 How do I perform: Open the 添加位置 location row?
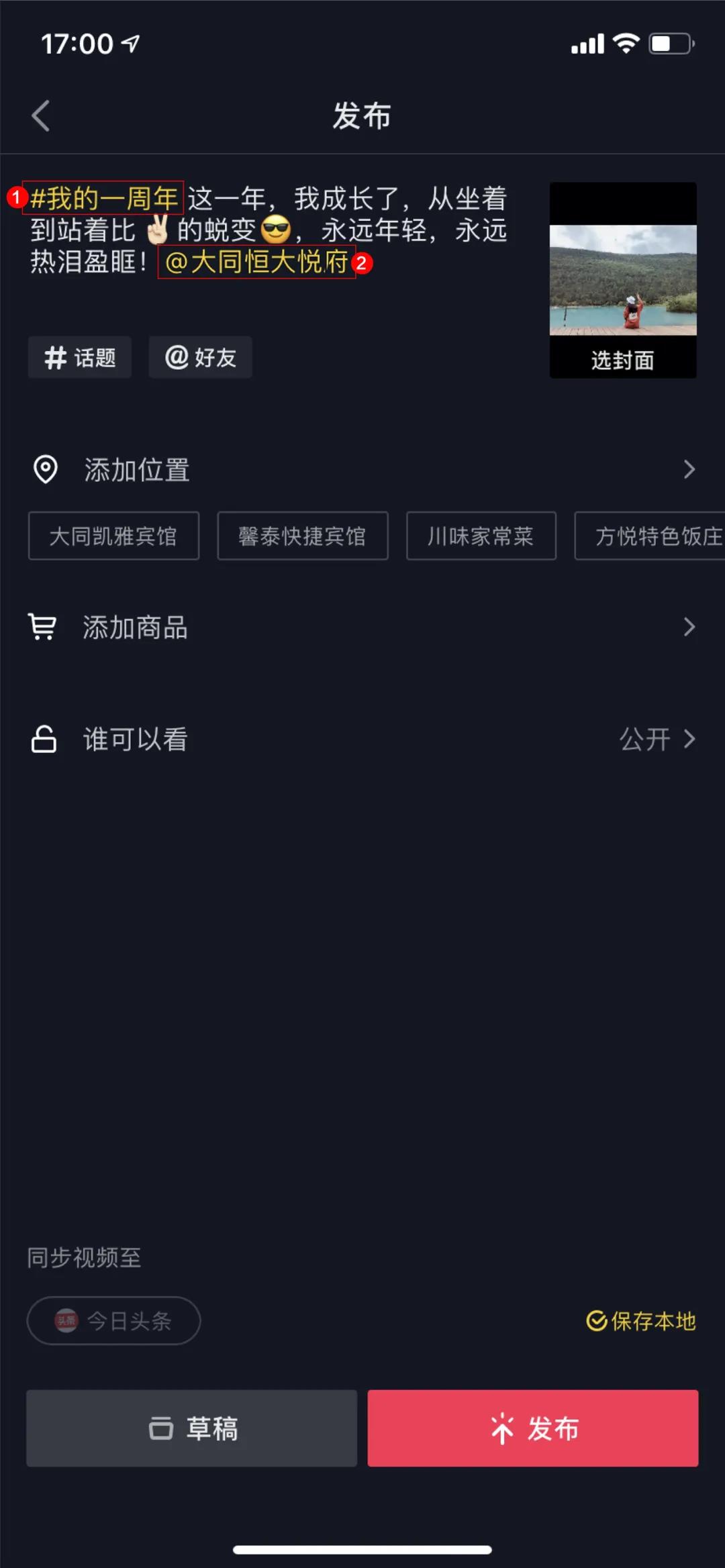pyautogui.click(x=362, y=470)
